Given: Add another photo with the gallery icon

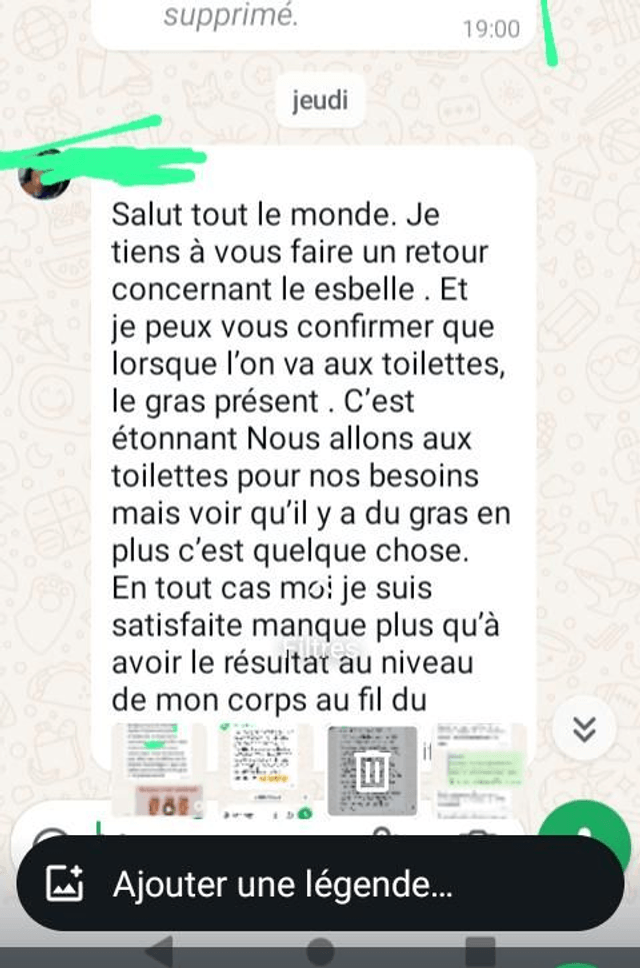Looking at the screenshot, I should click(x=65, y=884).
